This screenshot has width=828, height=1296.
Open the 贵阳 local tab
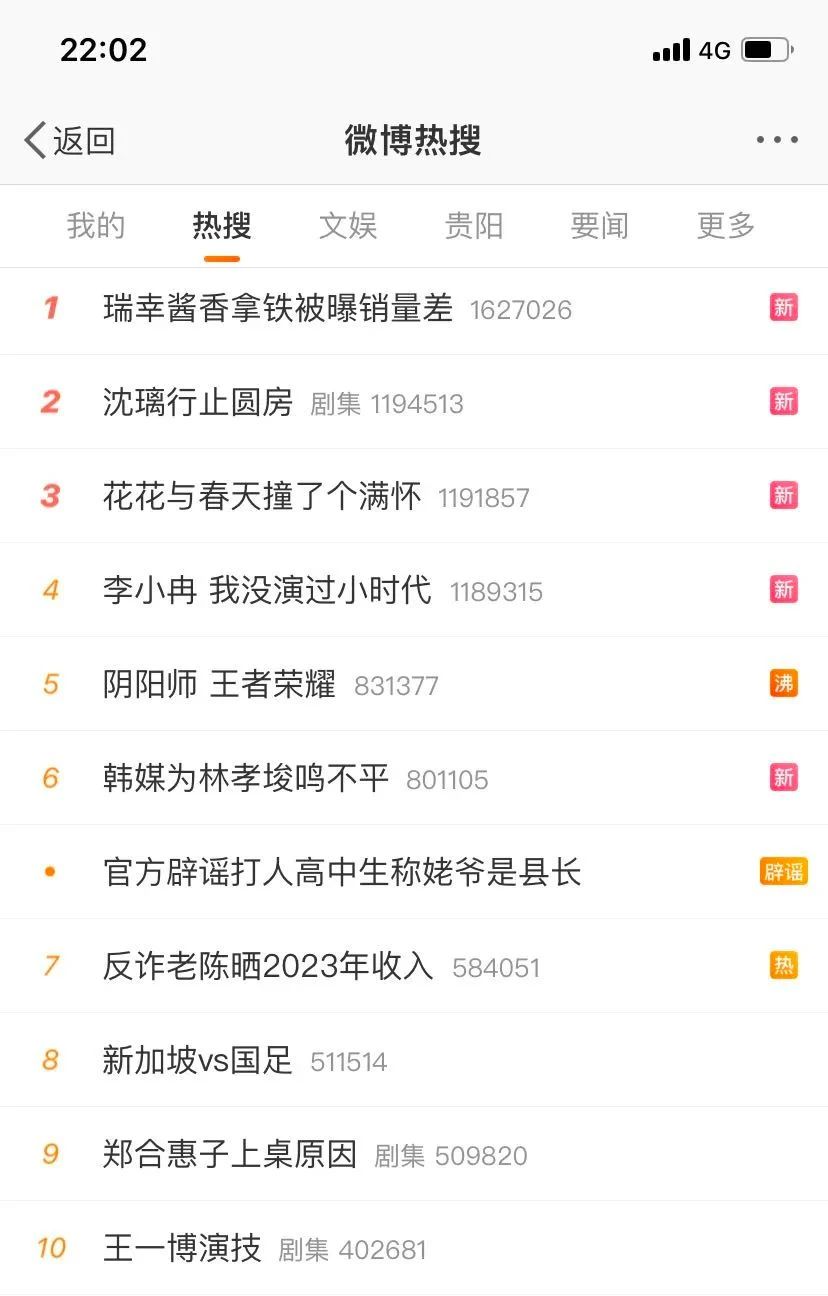[473, 226]
